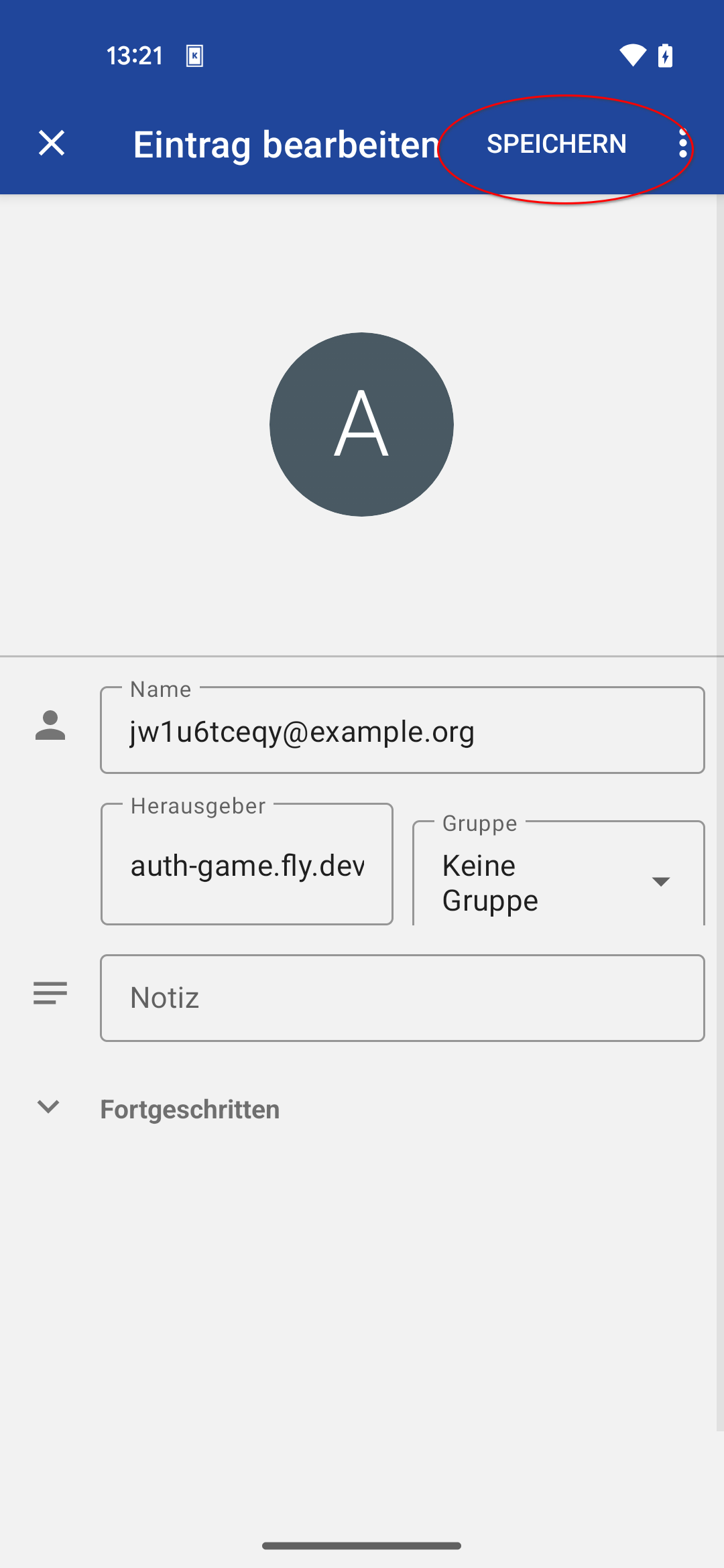Edit the Herausgeber field
Image resolution: width=724 pixels, height=1568 pixels.
click(x=247, y=865)
